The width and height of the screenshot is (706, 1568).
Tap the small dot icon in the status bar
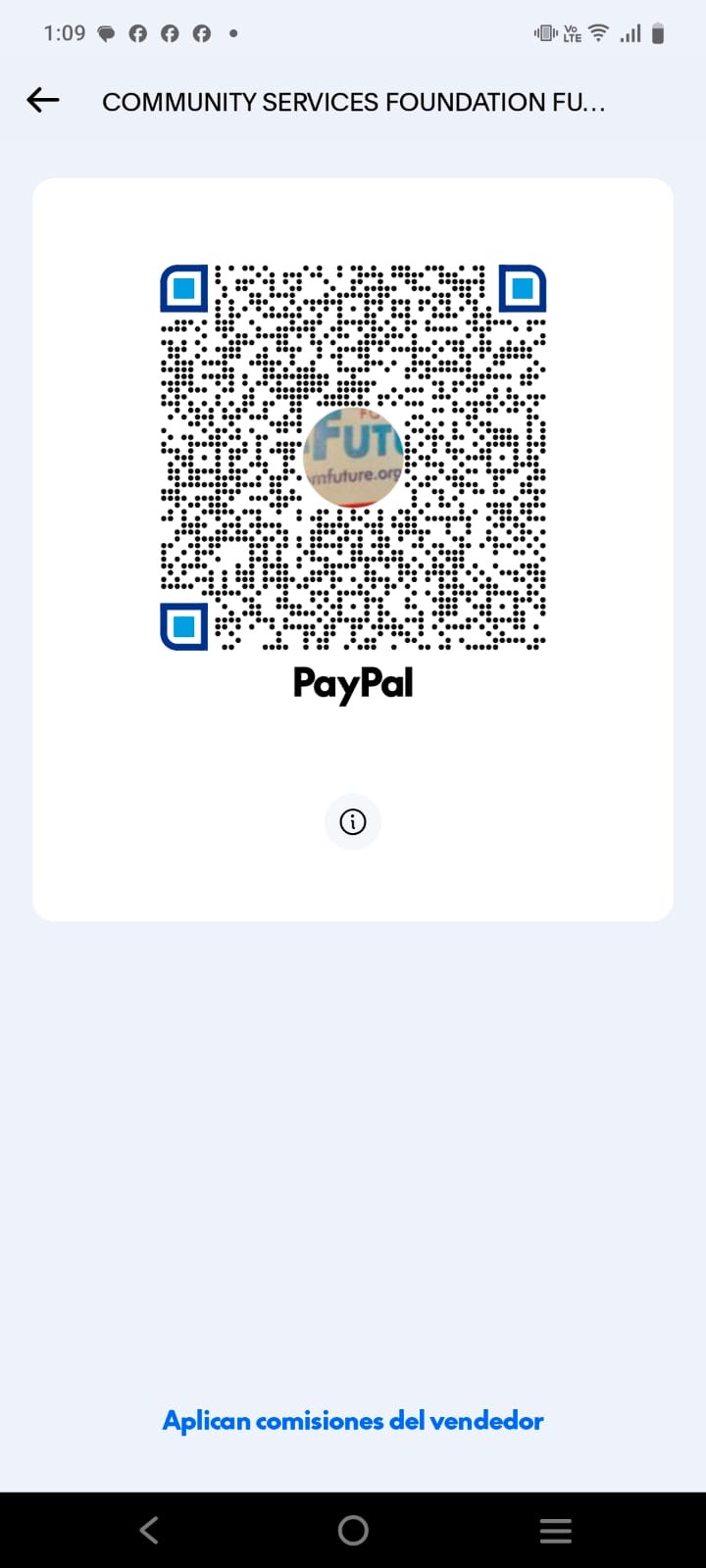232,33
